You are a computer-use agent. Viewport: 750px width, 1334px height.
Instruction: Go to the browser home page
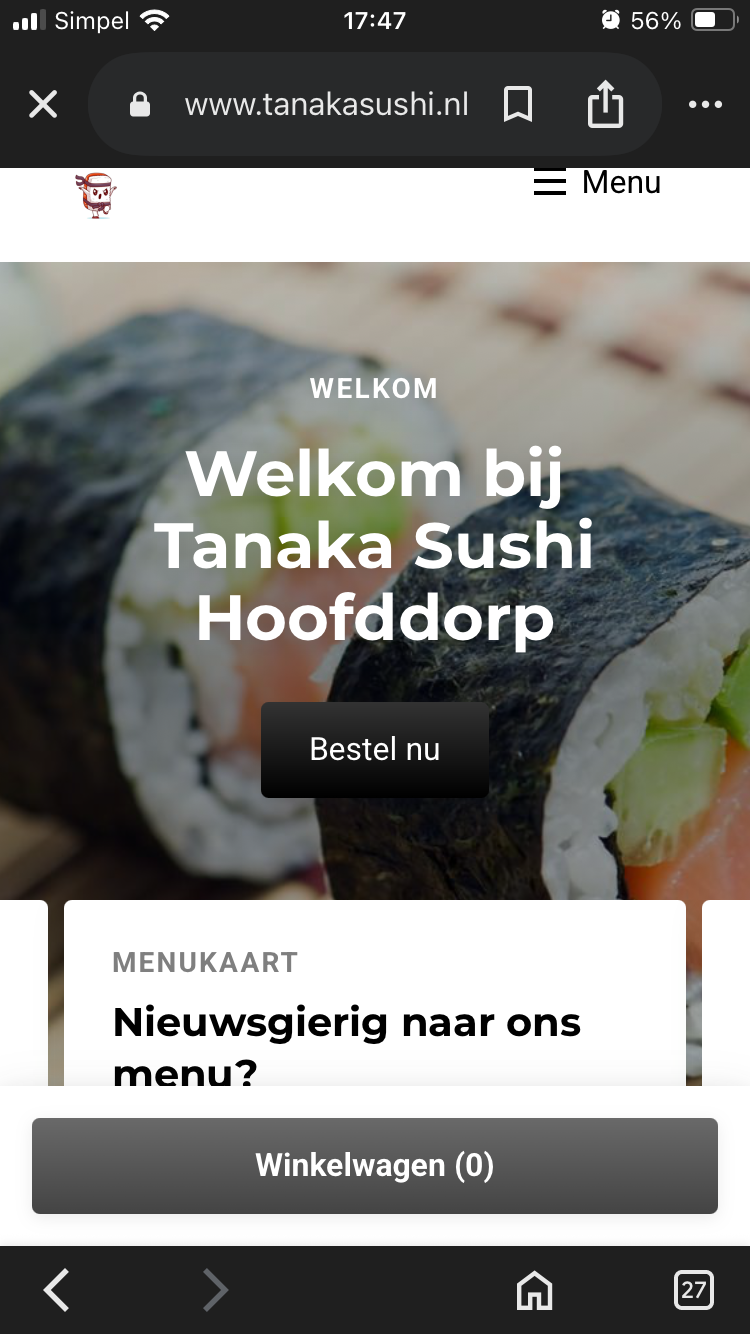pyautogui.click(x=534, y=1290)
